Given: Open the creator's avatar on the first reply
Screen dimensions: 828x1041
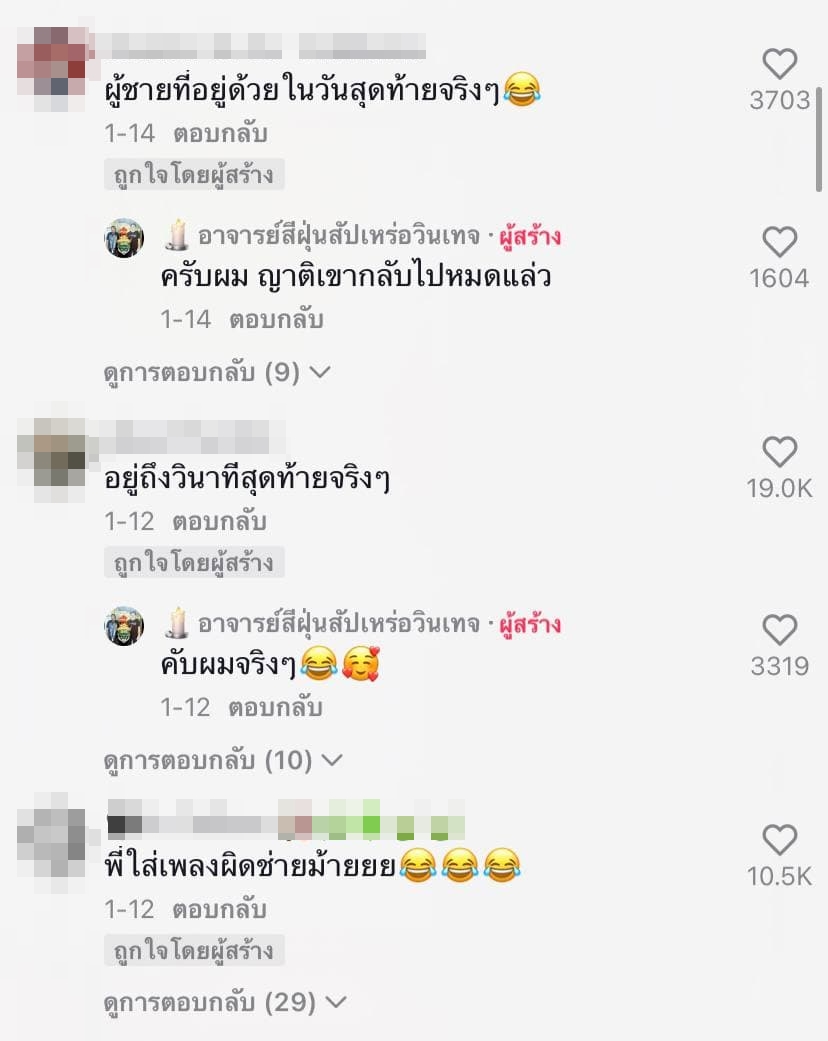Looking at the screenshot, I should coord(125,237).
